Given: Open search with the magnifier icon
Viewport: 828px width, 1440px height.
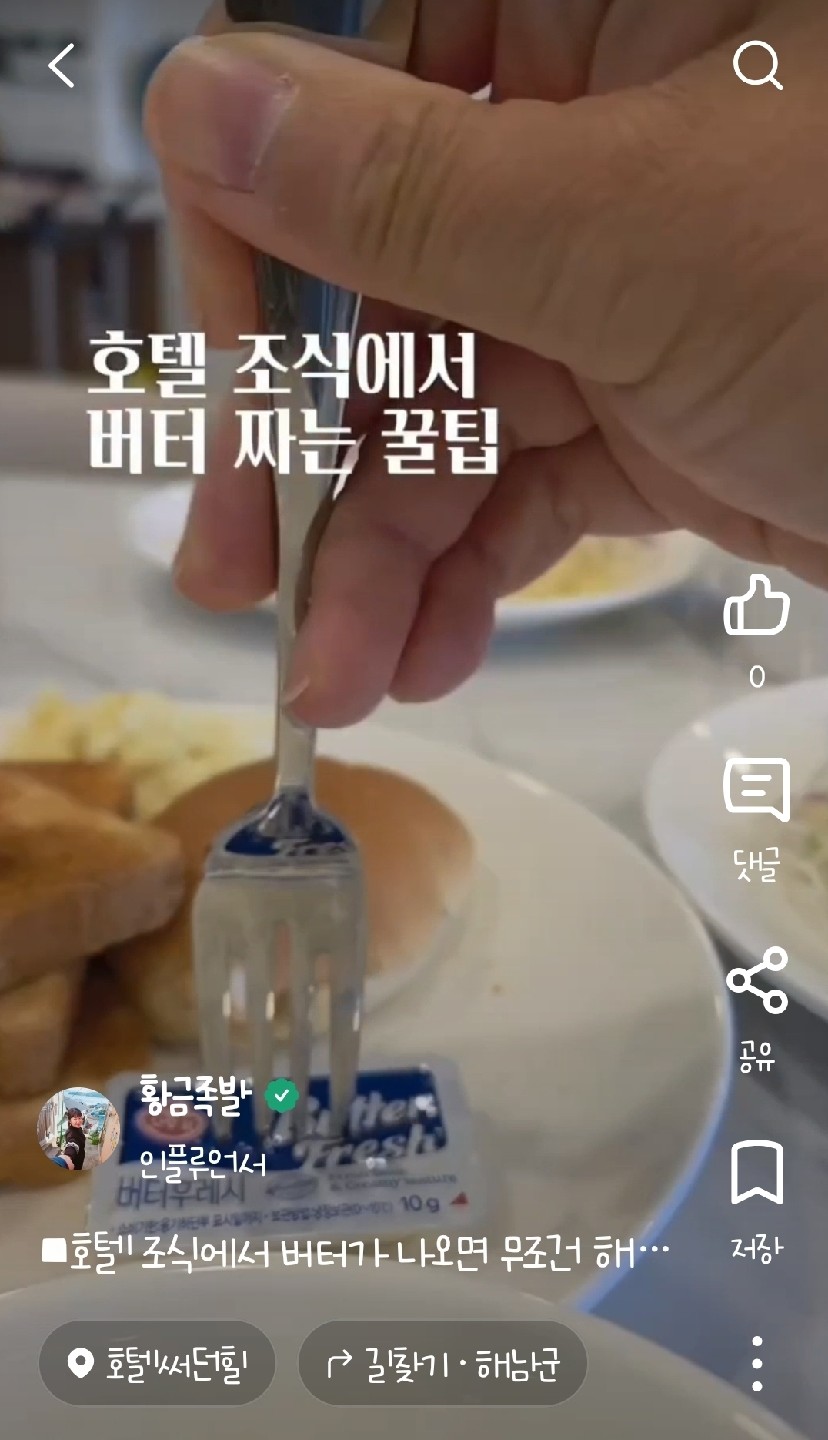Looking at the screenshot, I should 757,66.
